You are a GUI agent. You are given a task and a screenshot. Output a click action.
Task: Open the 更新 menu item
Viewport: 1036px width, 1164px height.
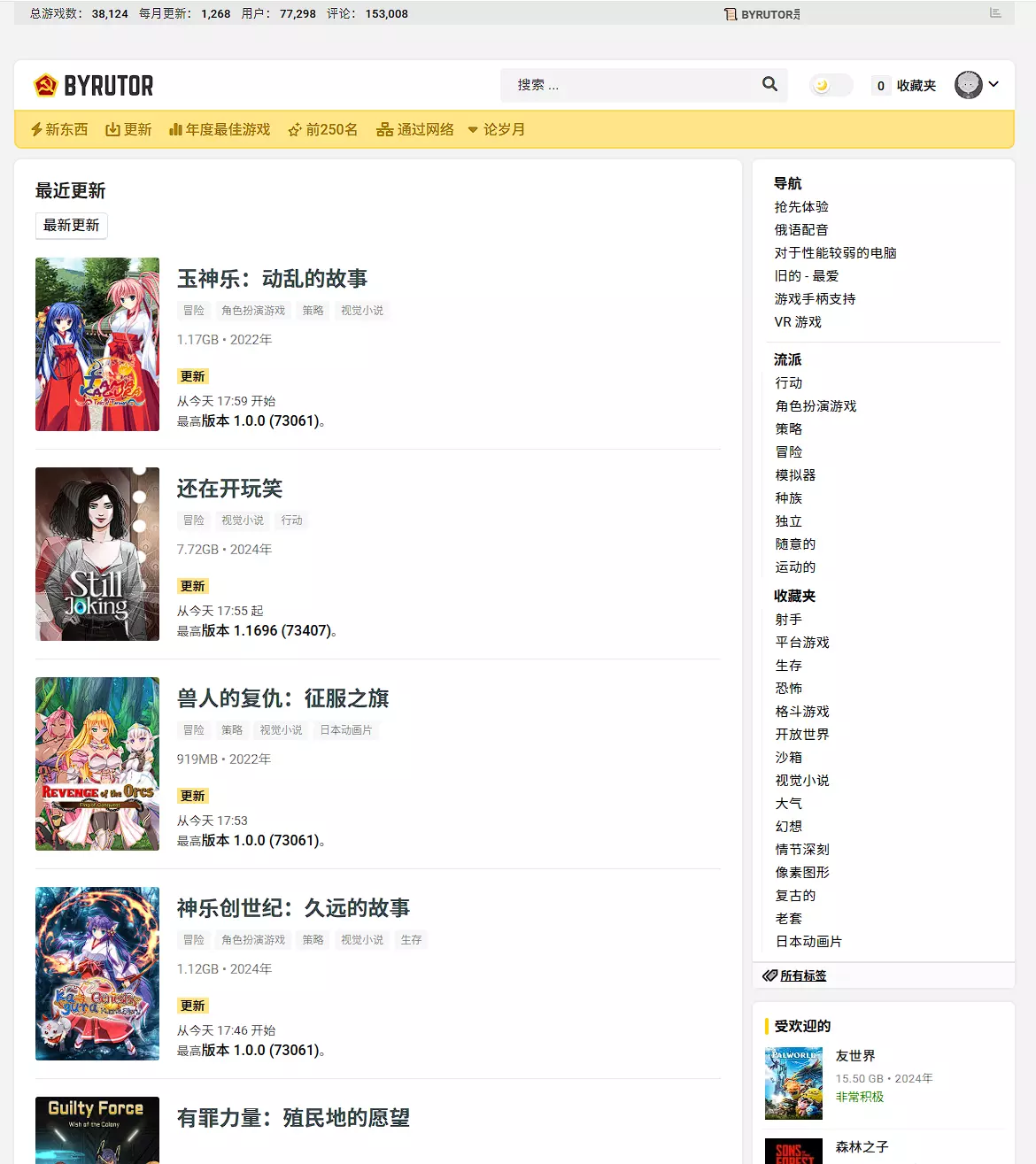[128, 129]
